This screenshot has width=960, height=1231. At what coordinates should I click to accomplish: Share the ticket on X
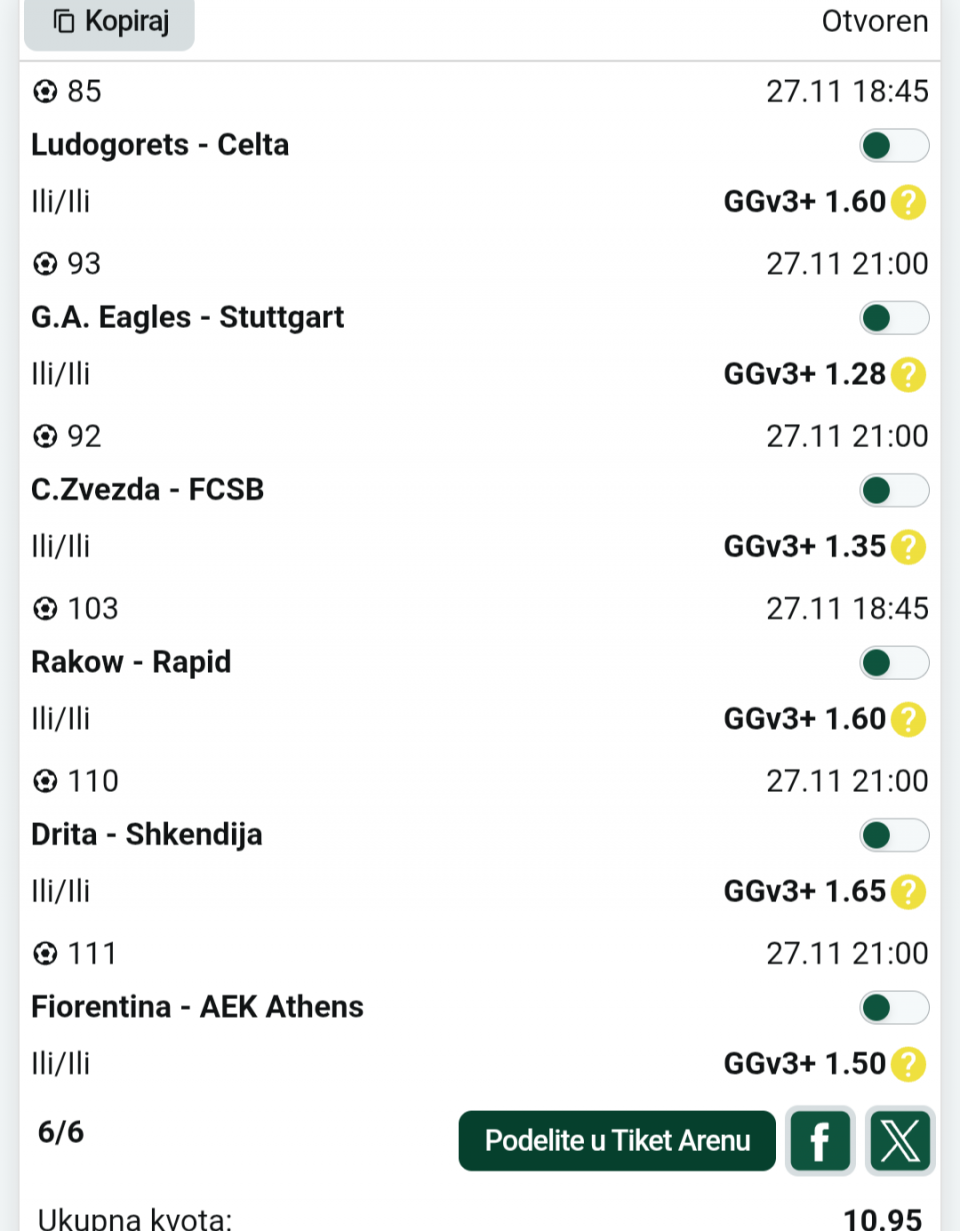click(x=900, y=1140)
